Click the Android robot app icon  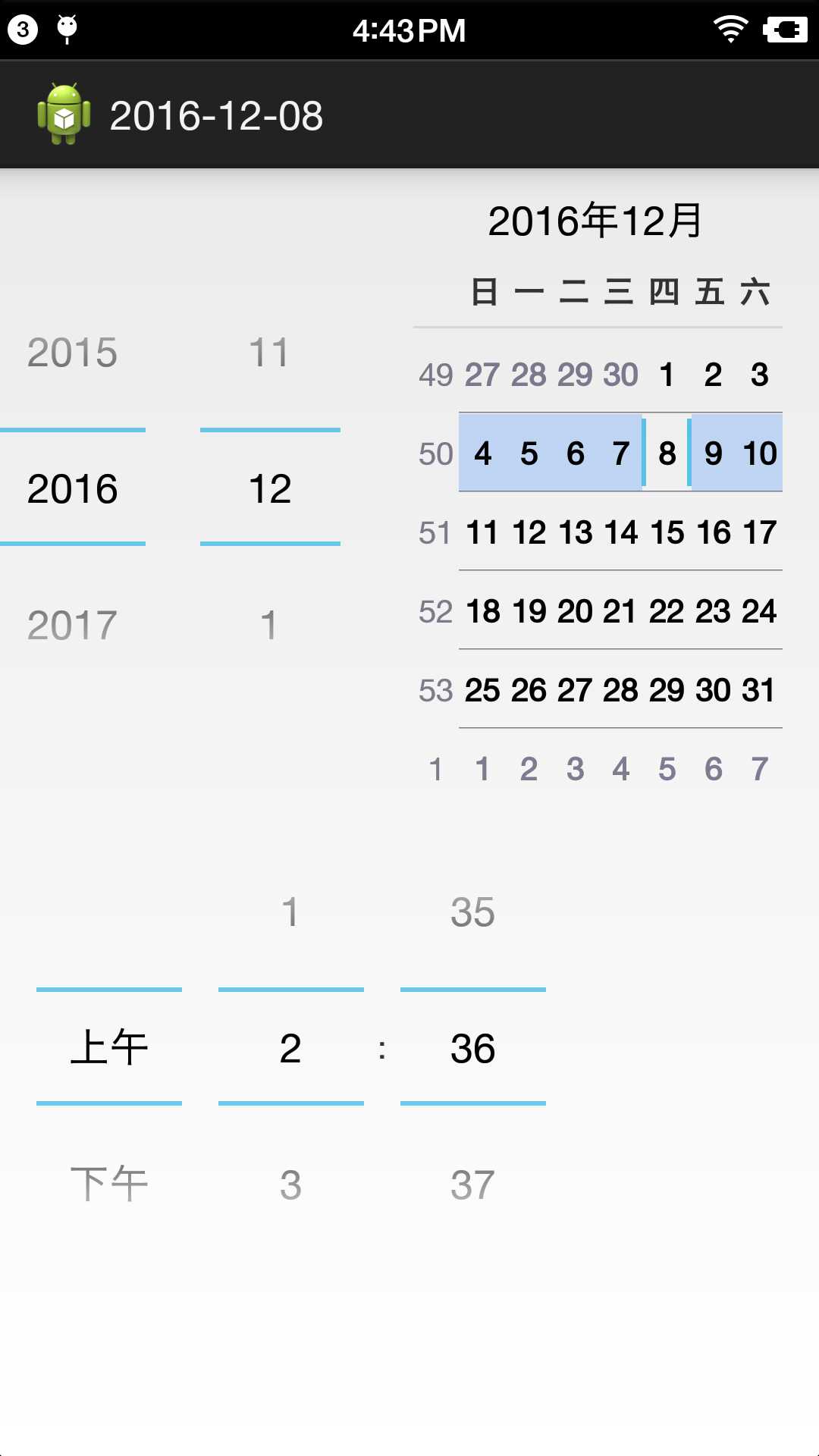tap(64, 114)
